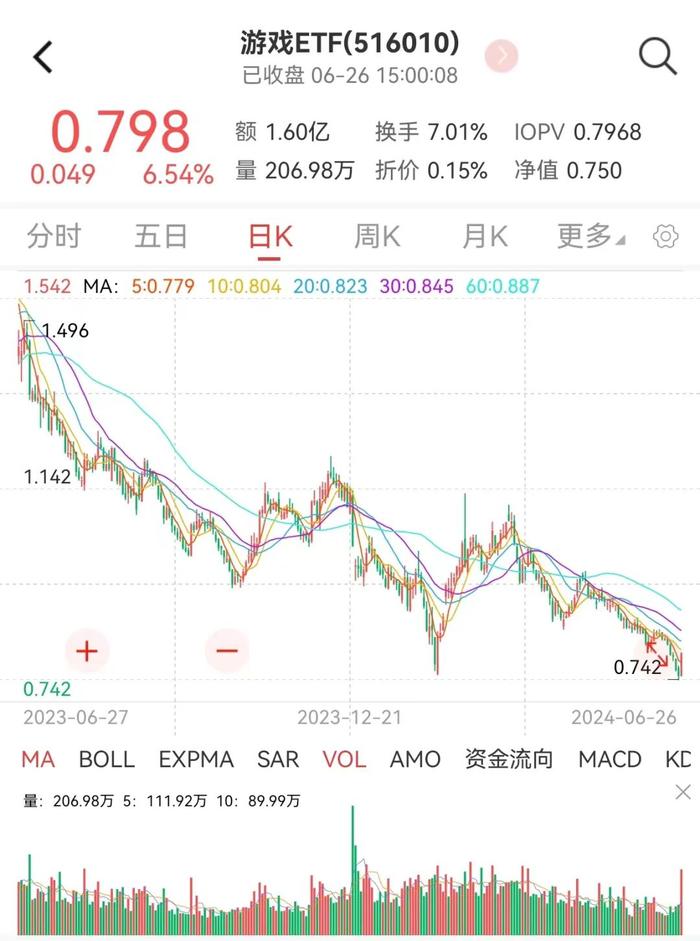Screen dimensions: 700x941
Task: Open chart settings gear icon
Action: 665,236
